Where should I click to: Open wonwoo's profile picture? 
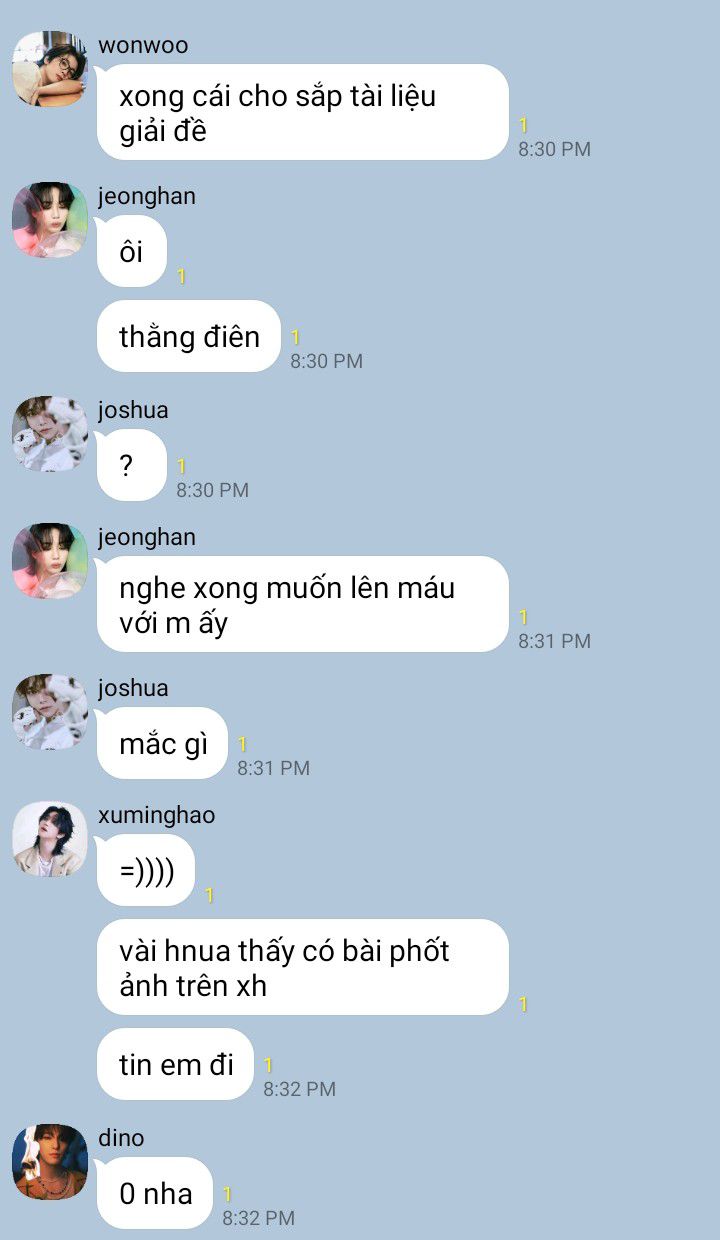50,68
